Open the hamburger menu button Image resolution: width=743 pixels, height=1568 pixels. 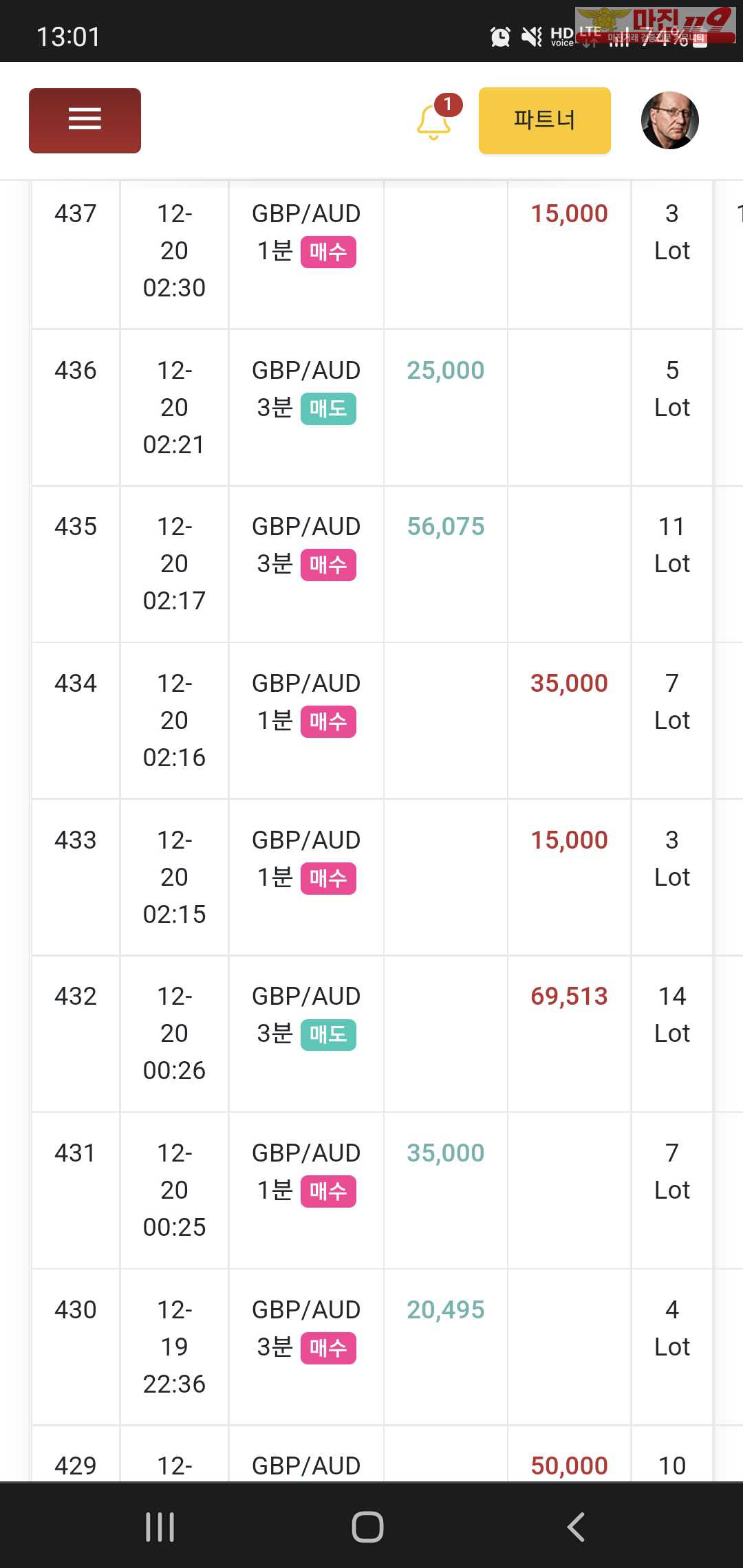(85, 120)
